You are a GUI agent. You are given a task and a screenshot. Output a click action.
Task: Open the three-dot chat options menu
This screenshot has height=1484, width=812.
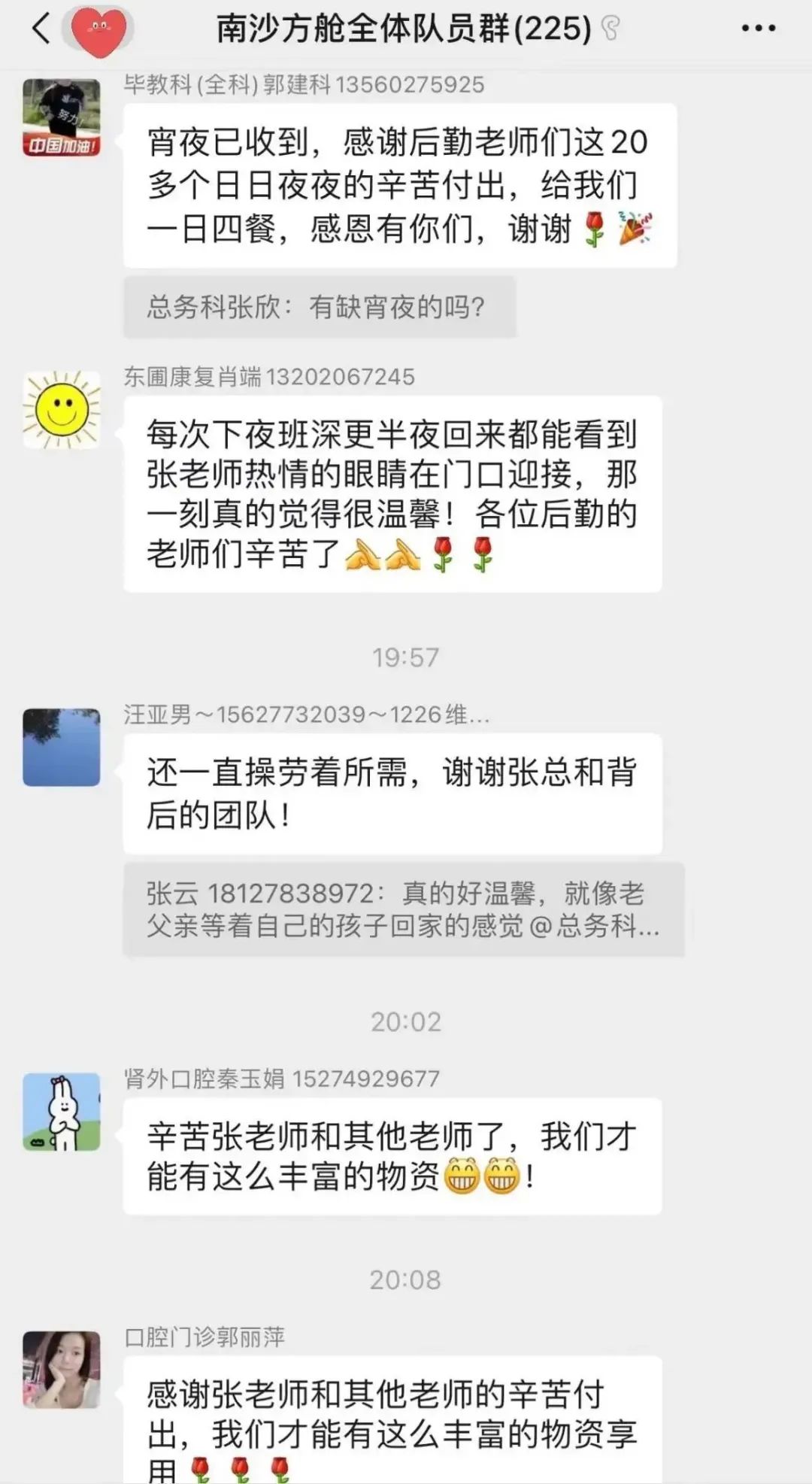coord(758,29)
